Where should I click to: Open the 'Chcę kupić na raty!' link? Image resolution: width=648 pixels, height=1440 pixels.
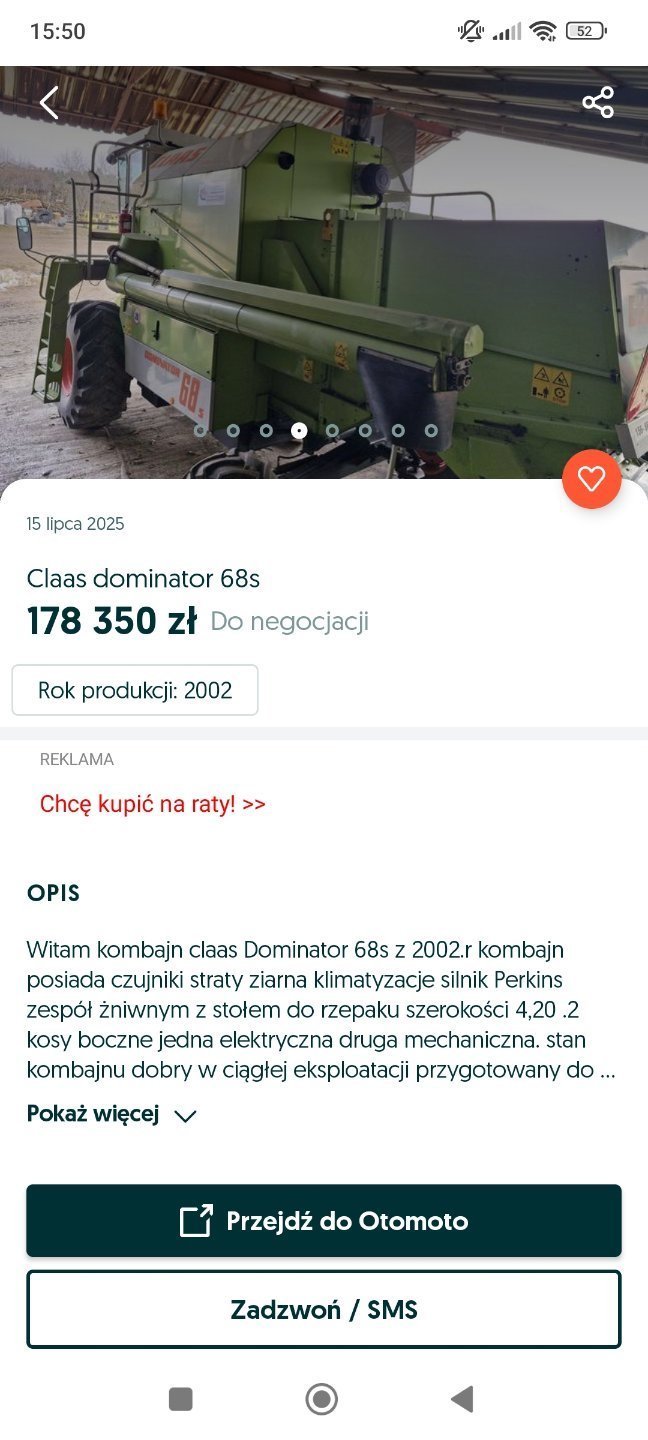[152, 804]
